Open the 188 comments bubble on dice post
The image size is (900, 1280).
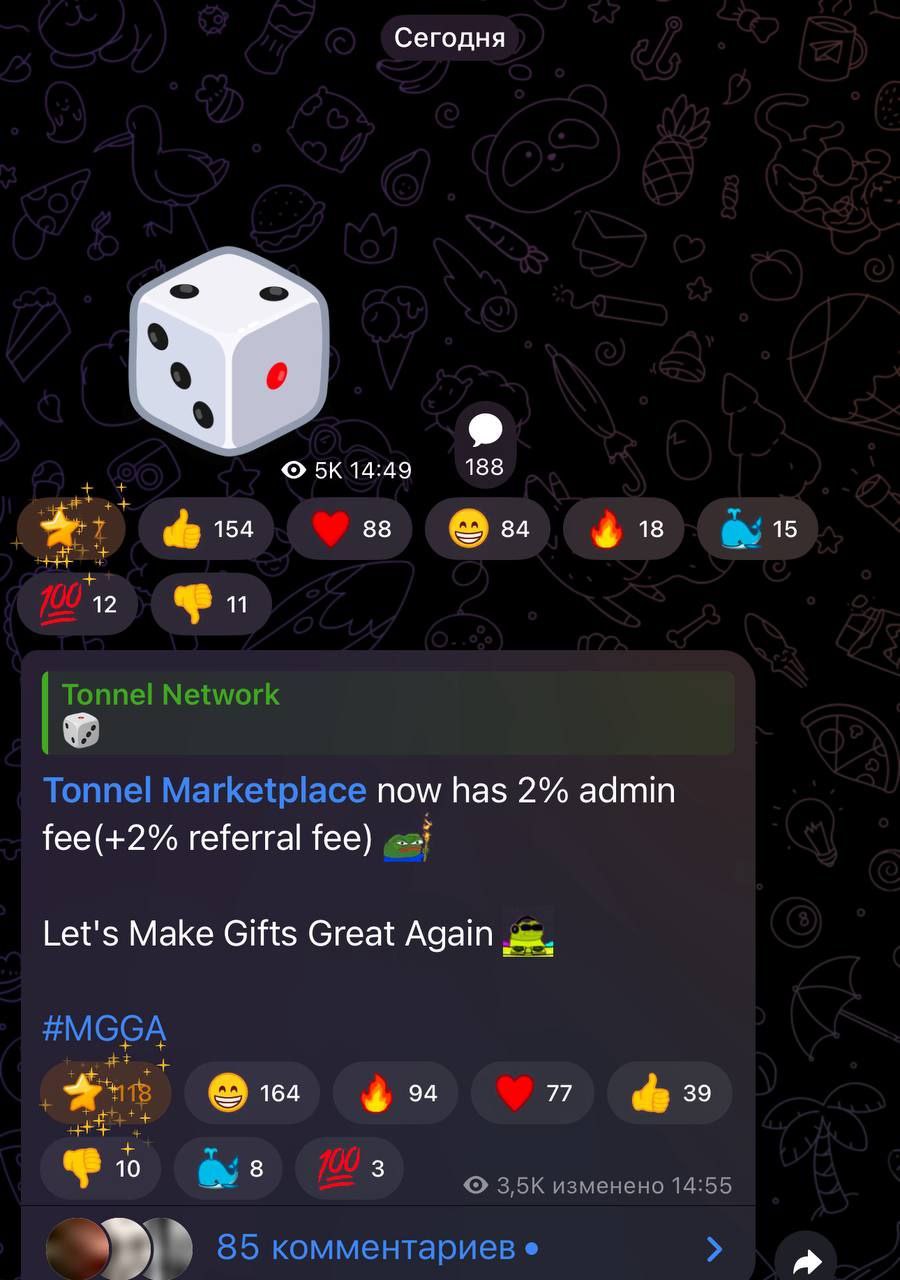tap(485, 445)
